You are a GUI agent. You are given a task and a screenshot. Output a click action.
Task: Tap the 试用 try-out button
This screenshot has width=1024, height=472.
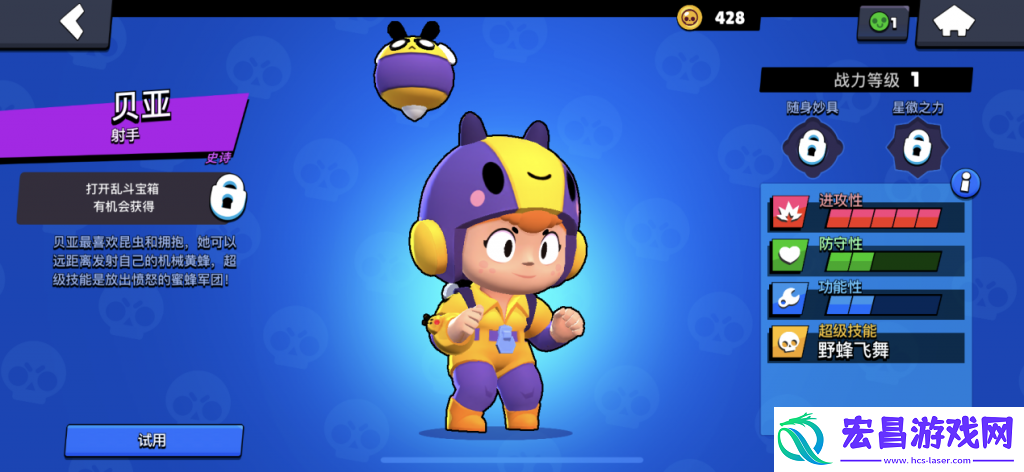coord(153,440)
